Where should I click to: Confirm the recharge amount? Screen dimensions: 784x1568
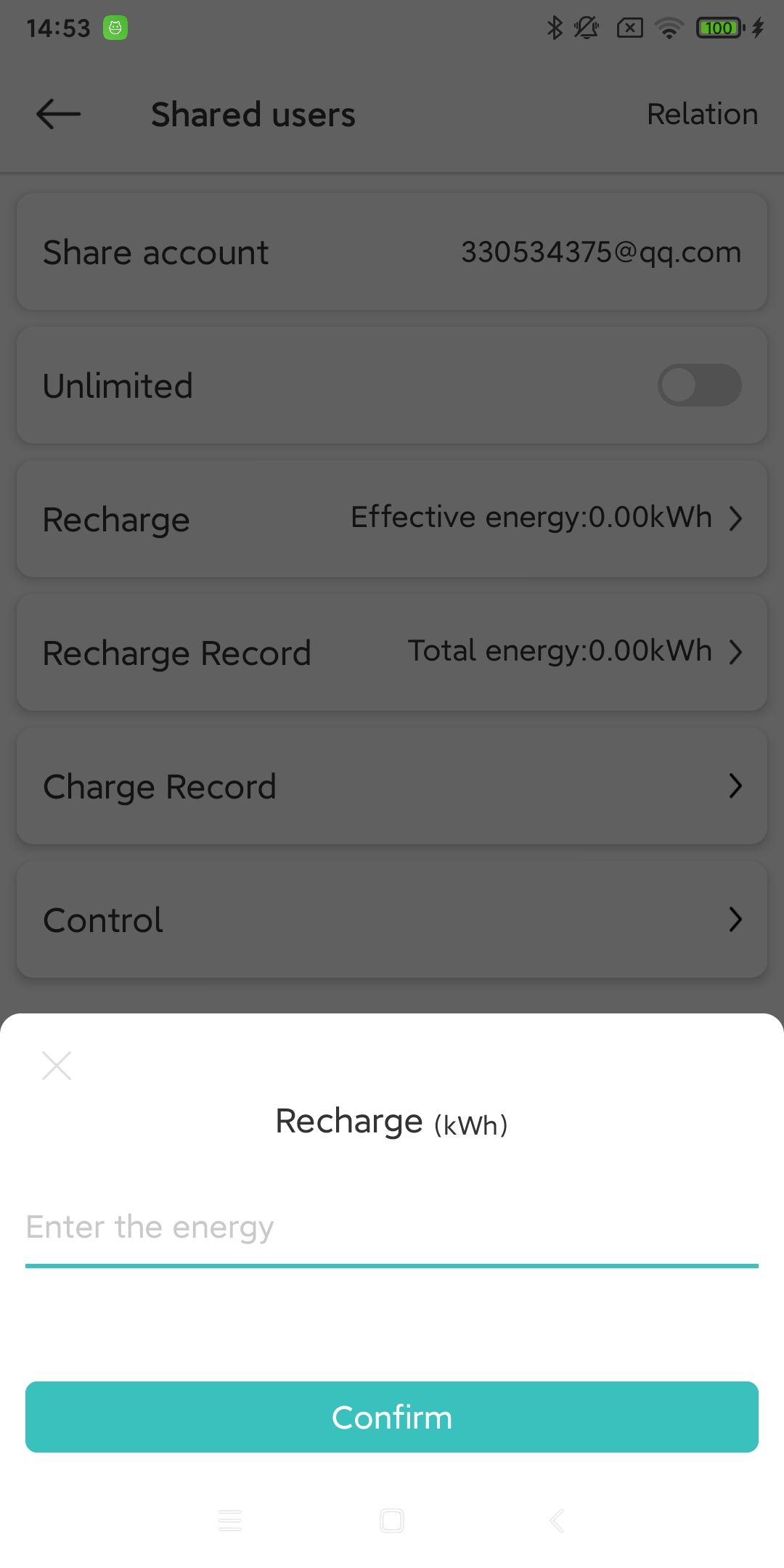pyautogui.click(x=392, y=1417)
